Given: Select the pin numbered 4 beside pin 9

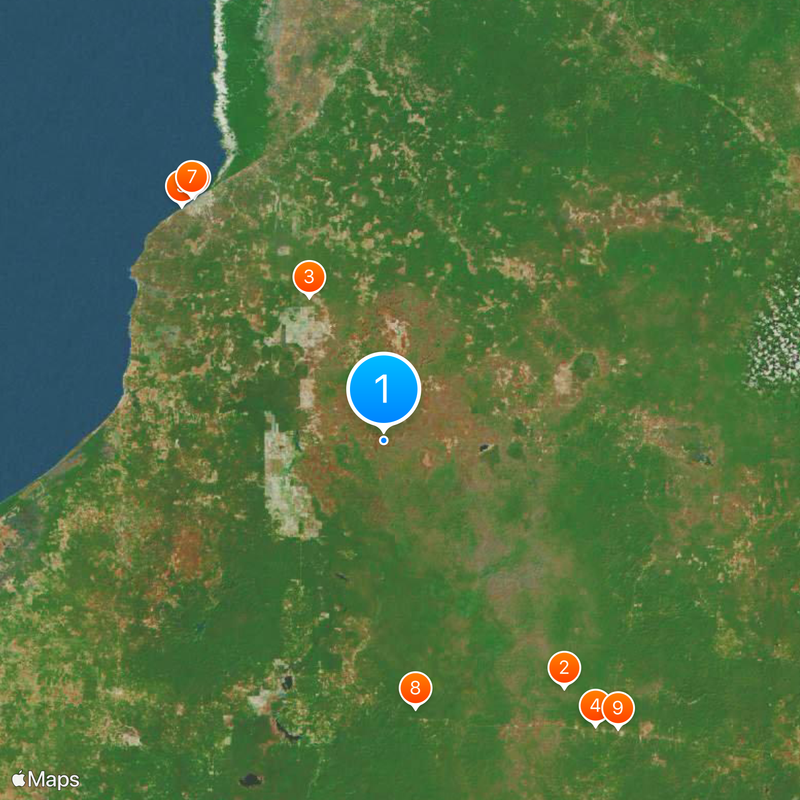Looking at the screenshot, I should [592, 706].
